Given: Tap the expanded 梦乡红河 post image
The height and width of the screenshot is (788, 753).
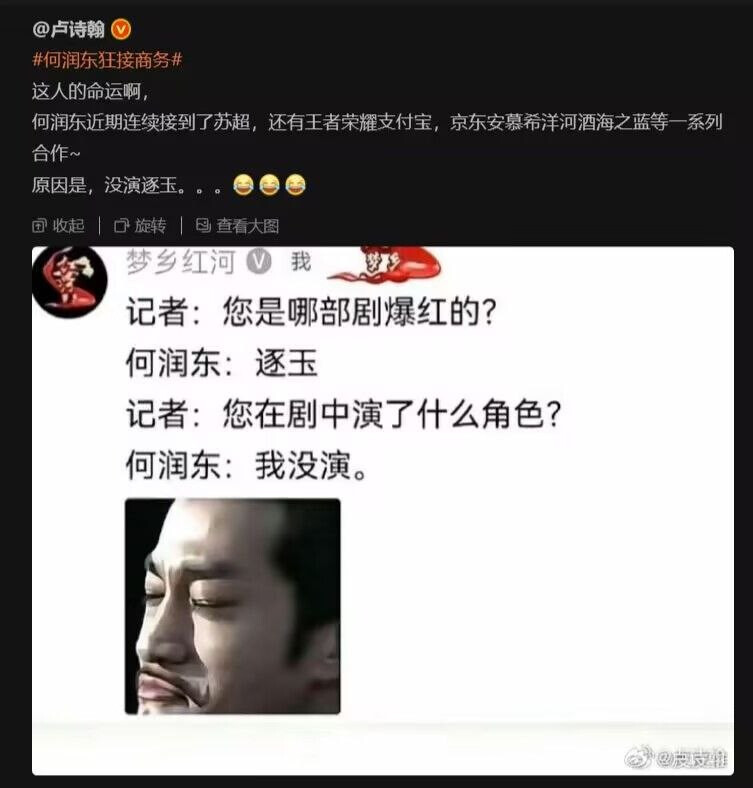Looking at the screenshot, I should tap(383, 510).
